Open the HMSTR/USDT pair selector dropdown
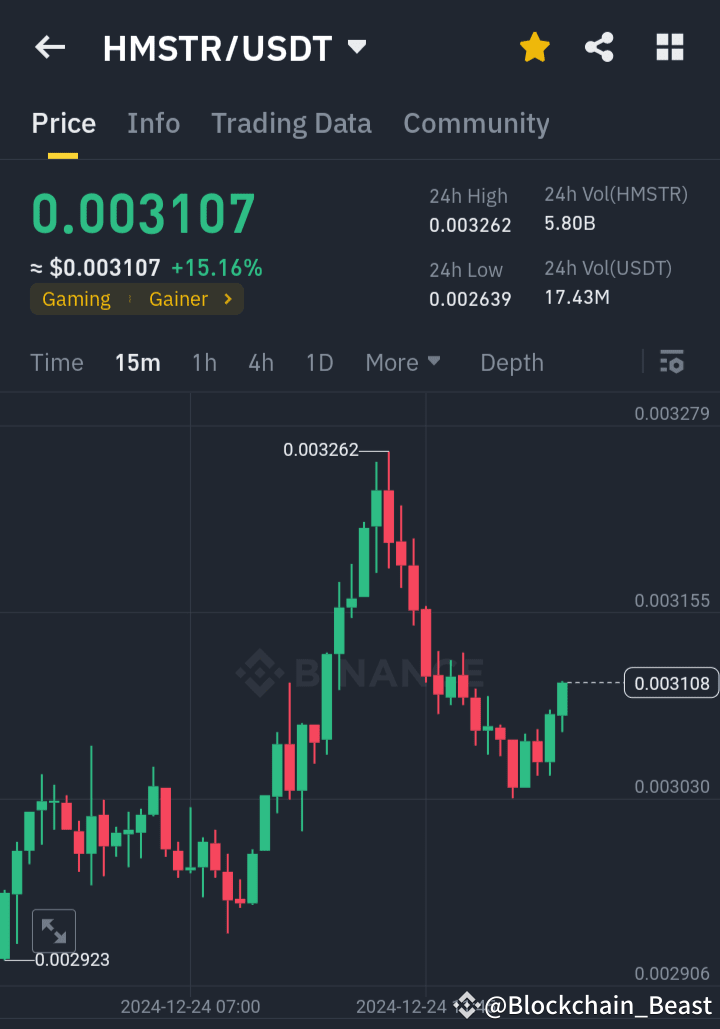Screen dimensions: 720x1029 (356, 46)
